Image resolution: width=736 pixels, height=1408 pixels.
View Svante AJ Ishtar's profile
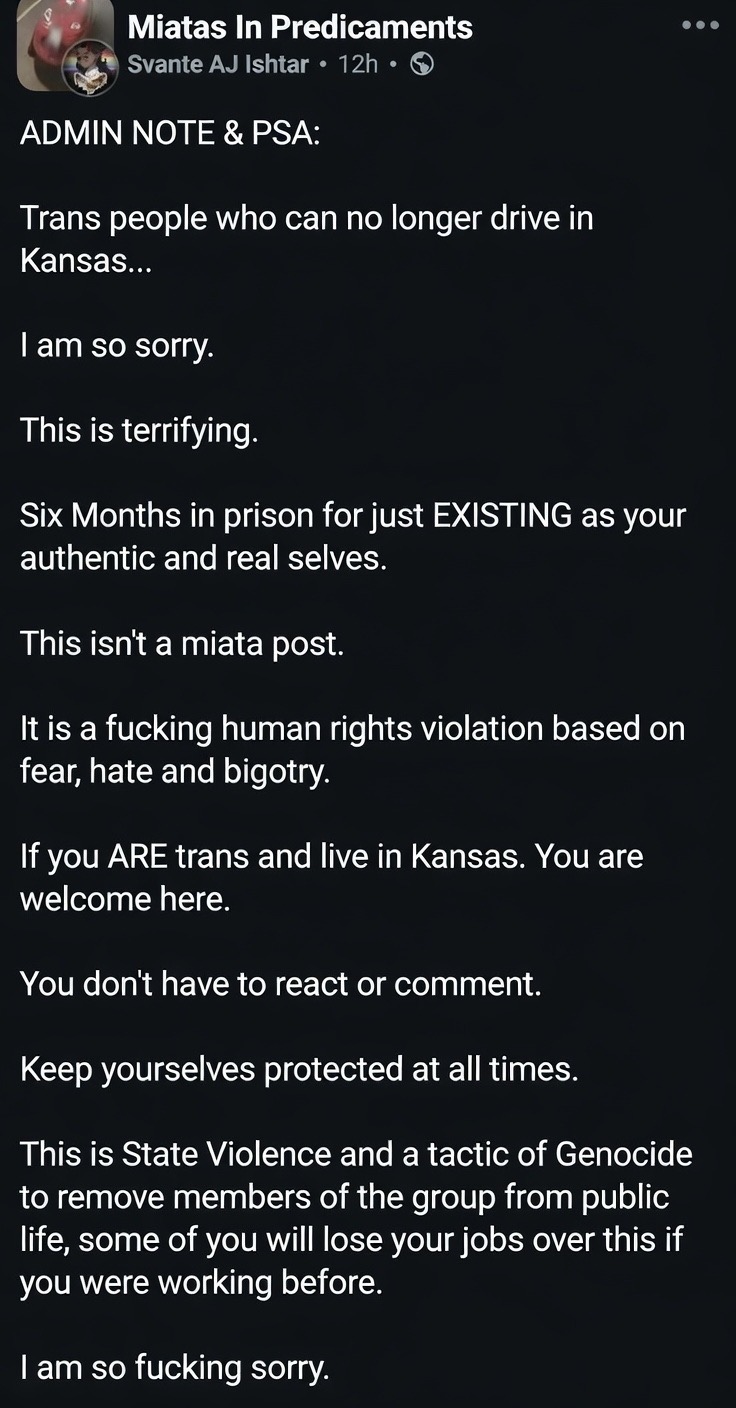pos(218,65)
